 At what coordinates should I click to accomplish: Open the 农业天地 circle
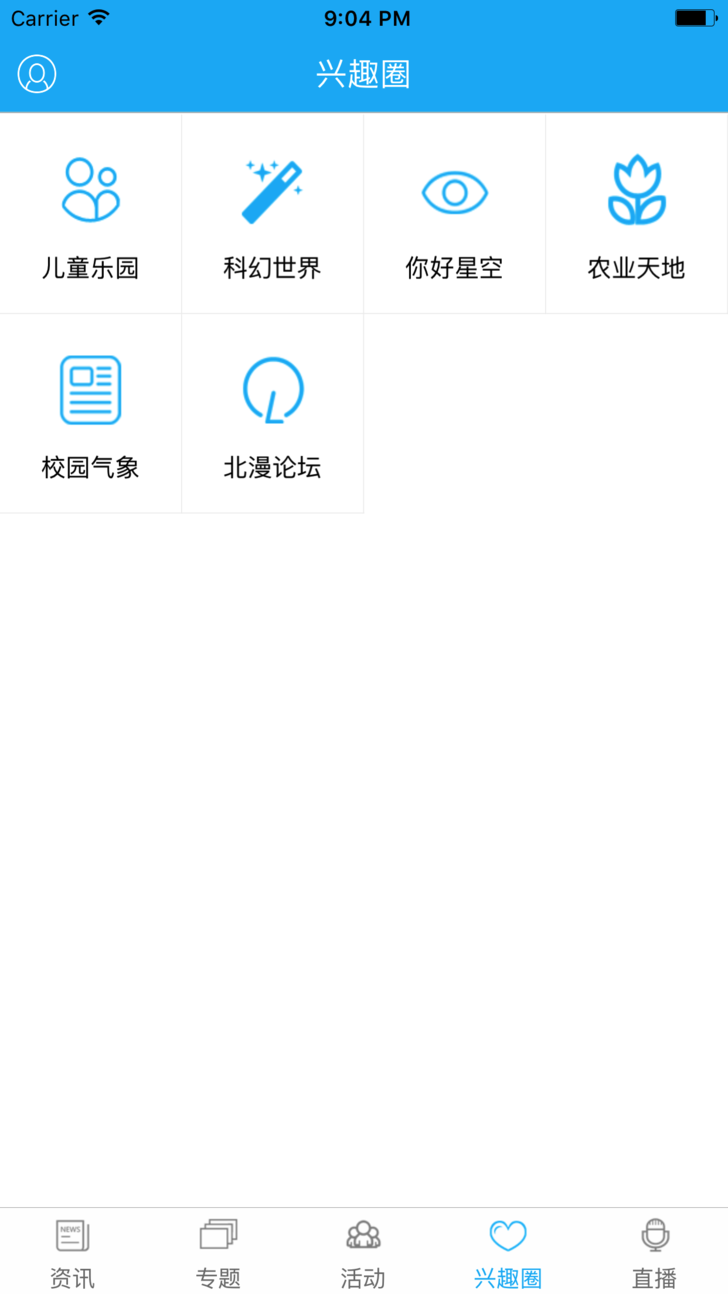click(637, 213)
